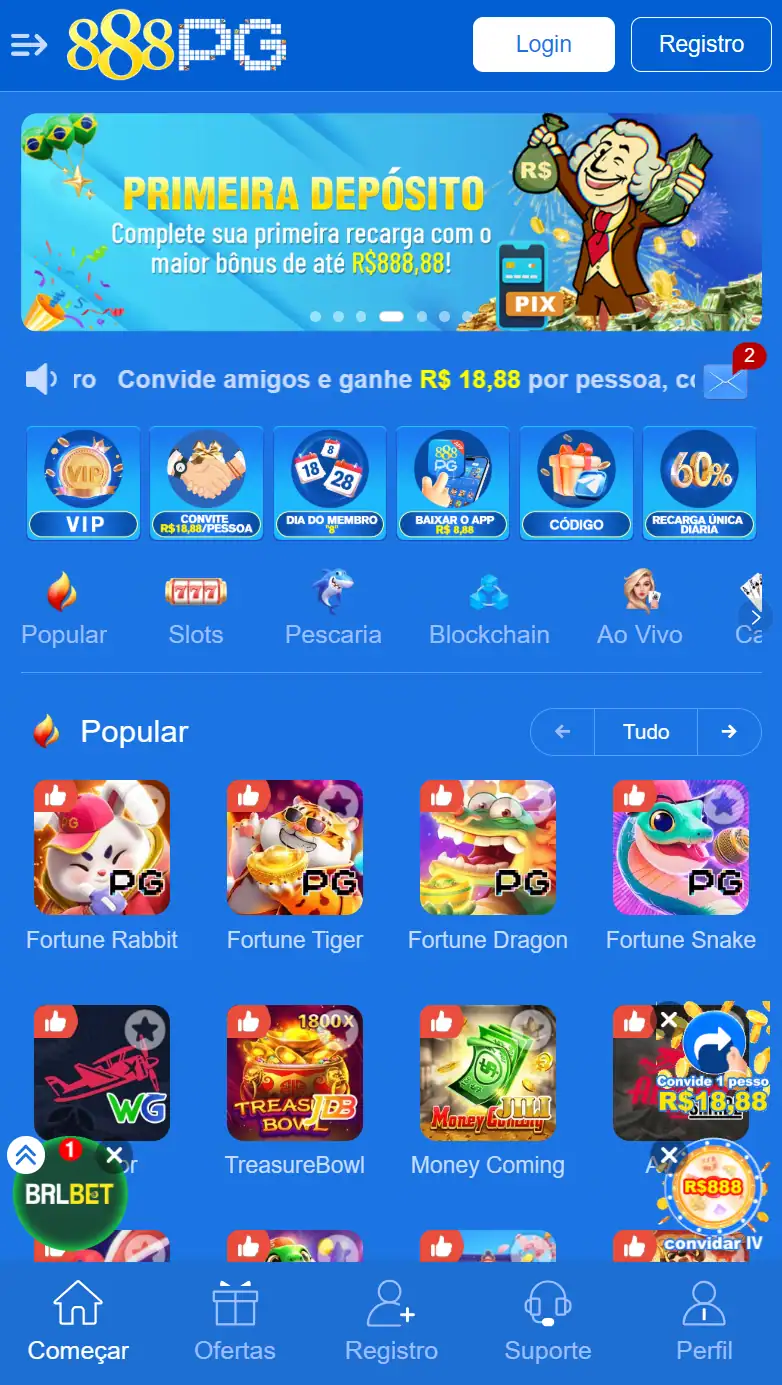Favorite the Fortune Snake game star
Screen dimensions: 782x1385
click(x=724, y=804)
